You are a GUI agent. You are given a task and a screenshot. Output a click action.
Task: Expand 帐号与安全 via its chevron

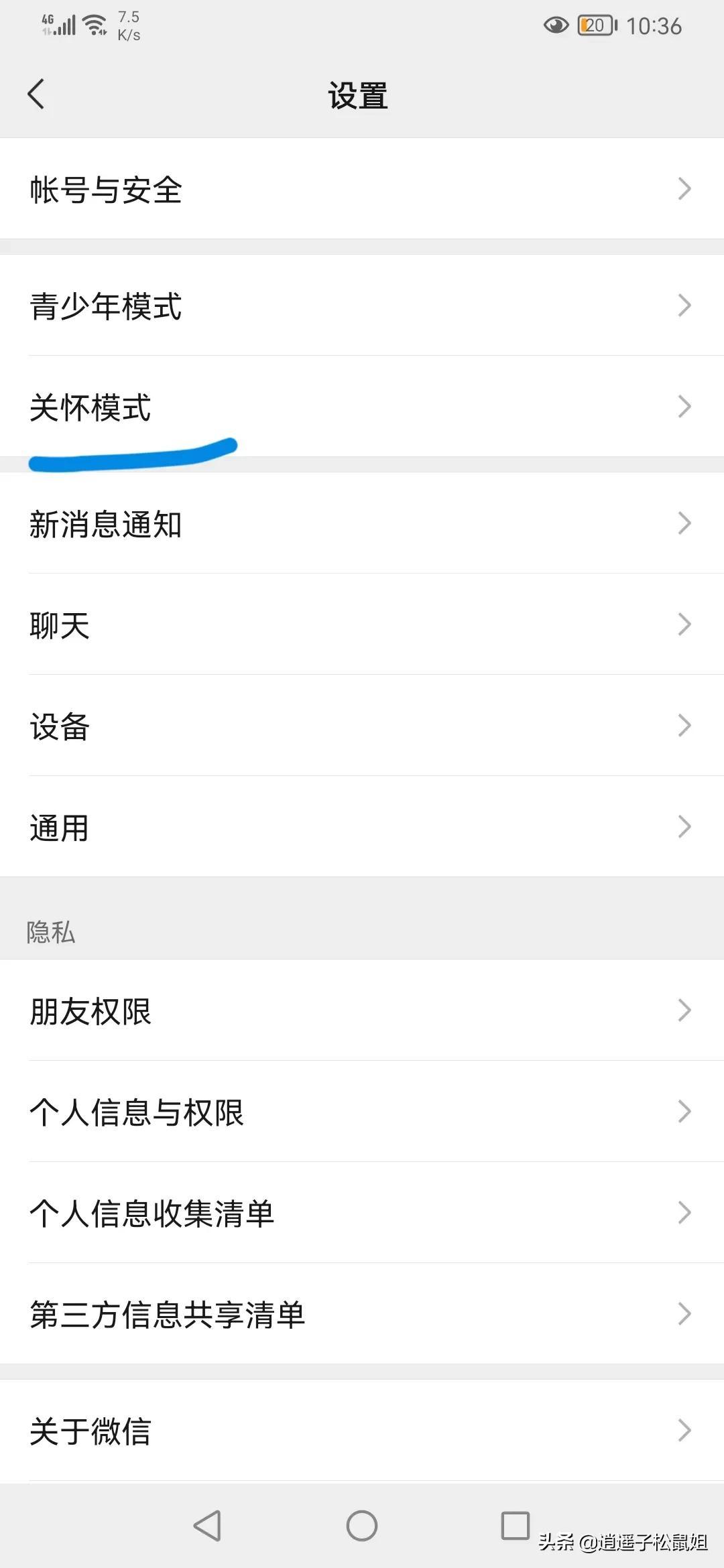(x=684, y=190)
